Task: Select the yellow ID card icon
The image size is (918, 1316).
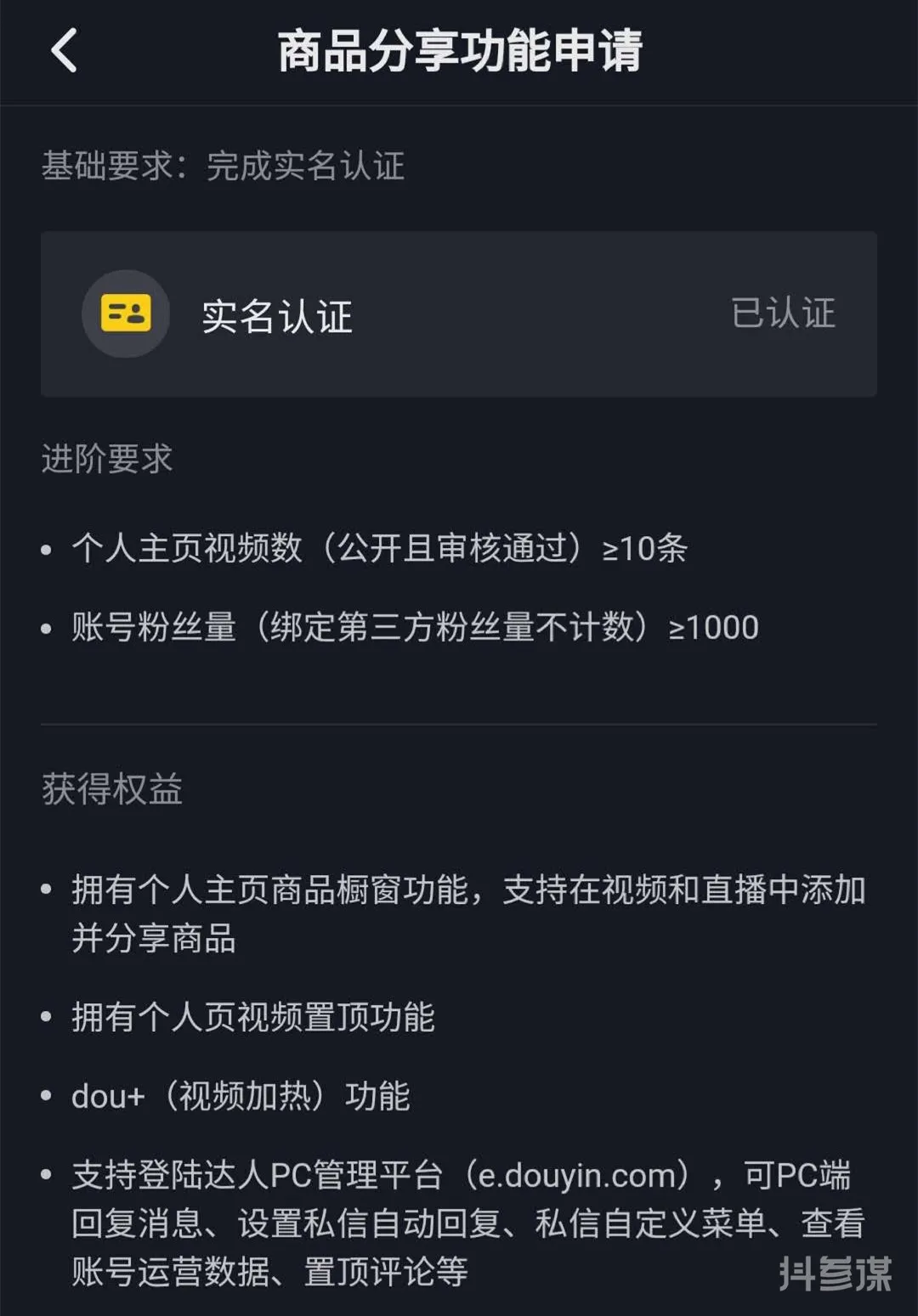Action: click(x=125, y=315)
